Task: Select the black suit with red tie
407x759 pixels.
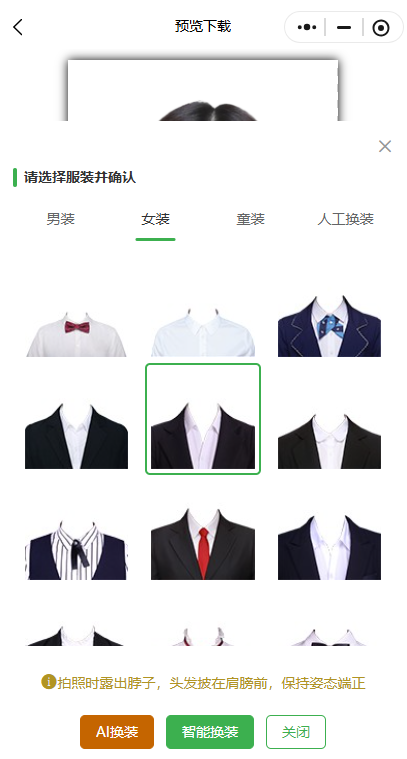Action: pyautogui.click(x=203, y=544)
